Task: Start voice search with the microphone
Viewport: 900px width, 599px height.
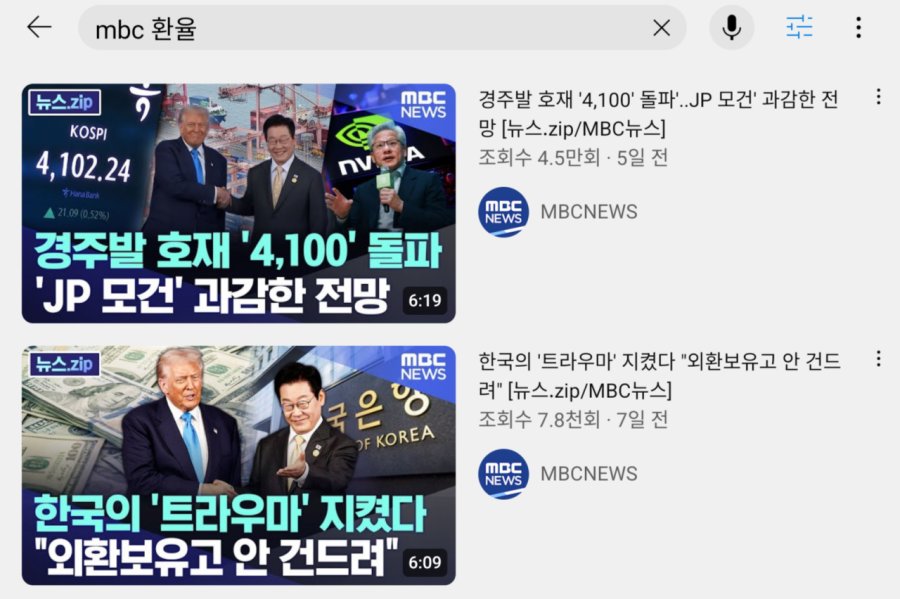Action: click(x=732, y=28)
